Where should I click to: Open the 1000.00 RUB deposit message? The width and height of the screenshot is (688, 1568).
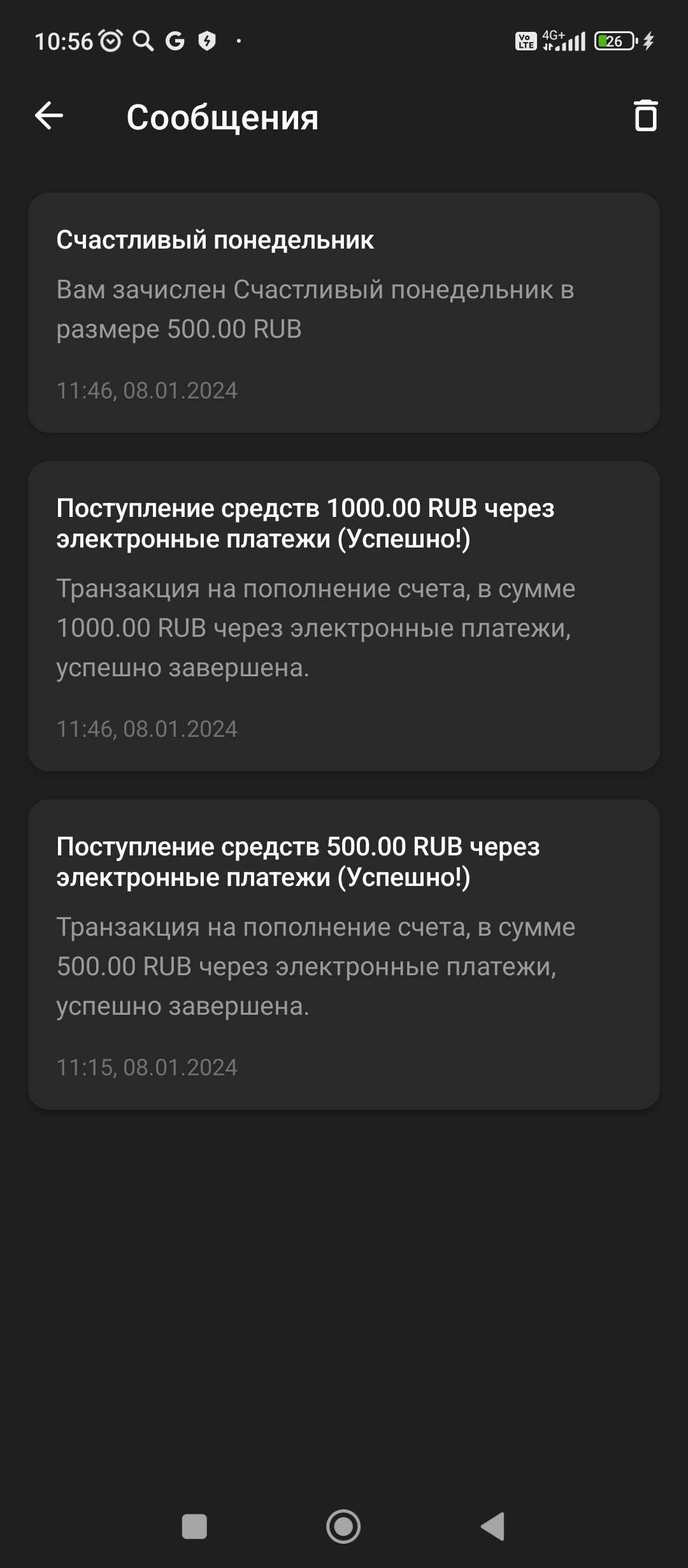[343, 616]
